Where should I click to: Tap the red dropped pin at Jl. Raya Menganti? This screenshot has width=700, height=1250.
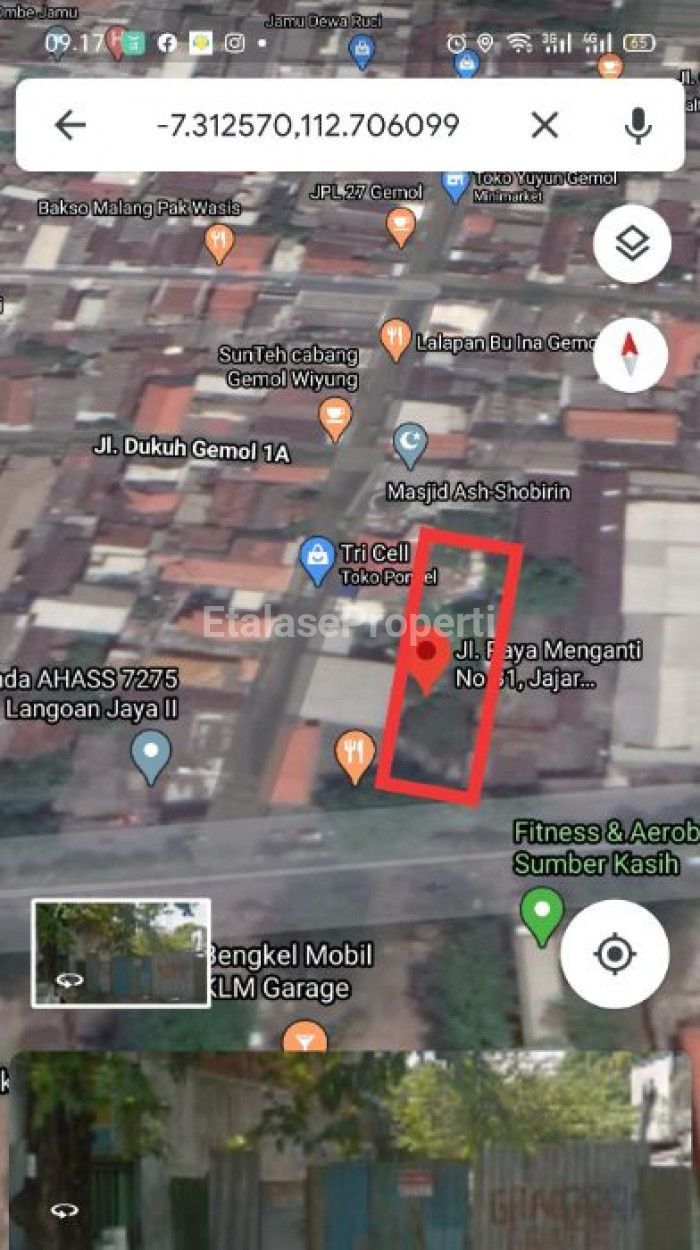(x=427, y=660)
